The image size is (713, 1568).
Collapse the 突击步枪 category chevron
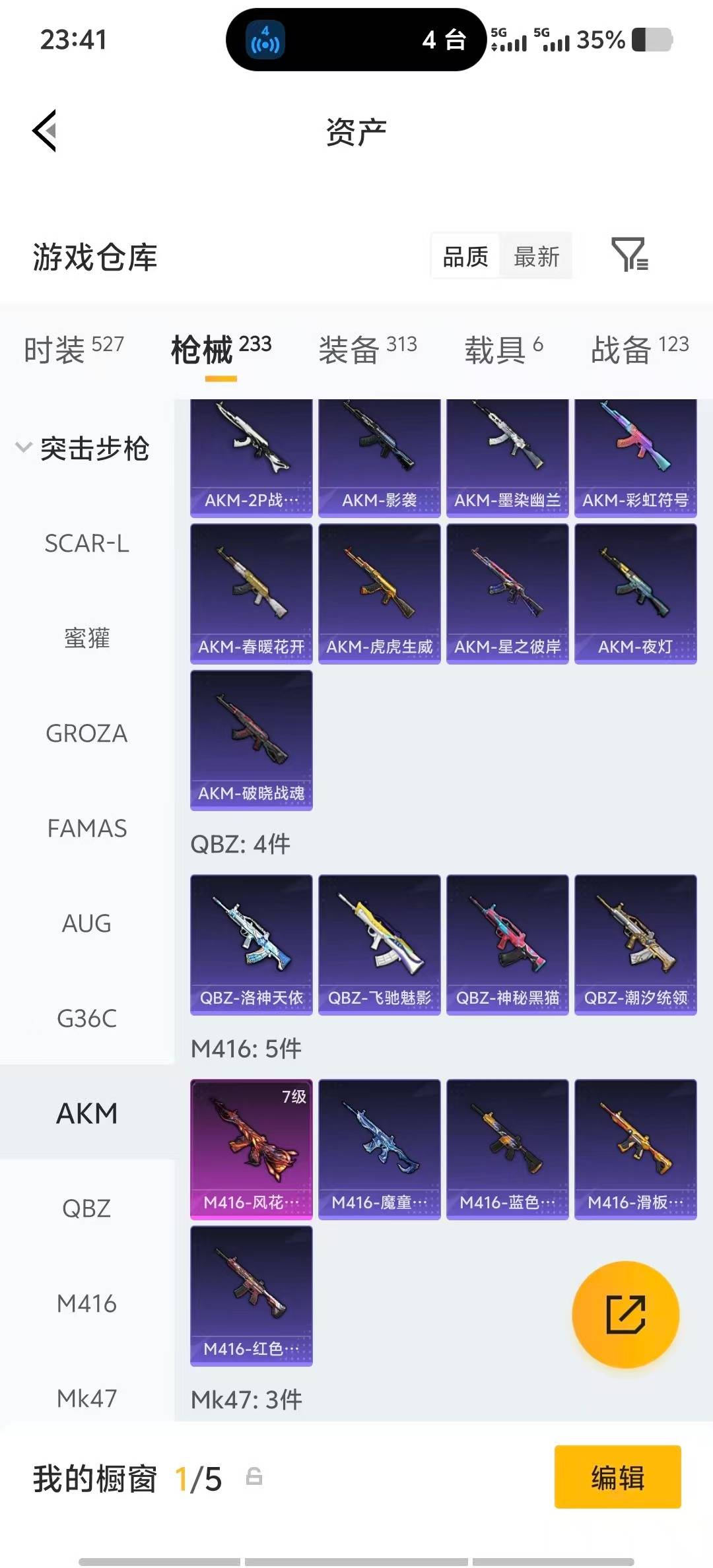point(24,446)
